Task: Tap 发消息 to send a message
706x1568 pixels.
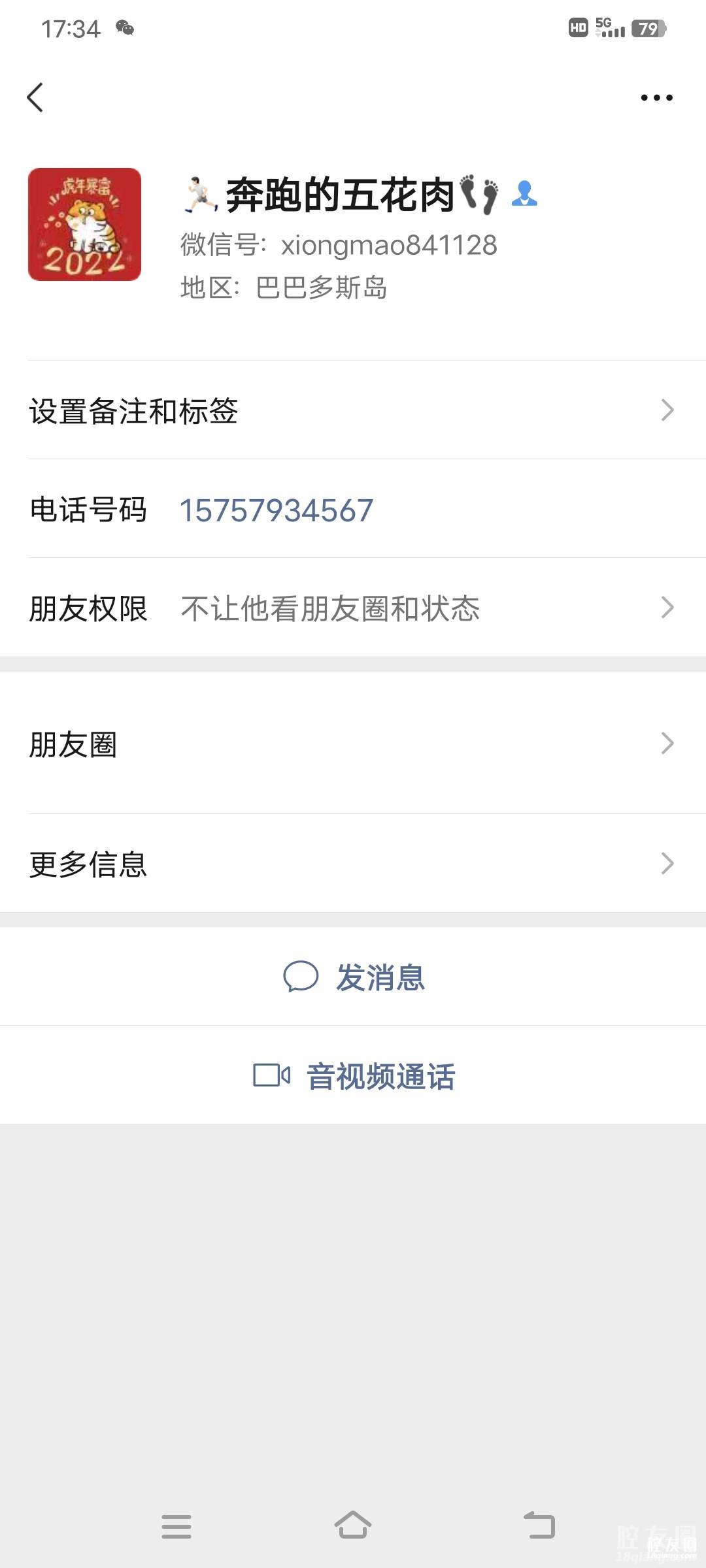Action: pyautogui.click(x=354, y=977)
